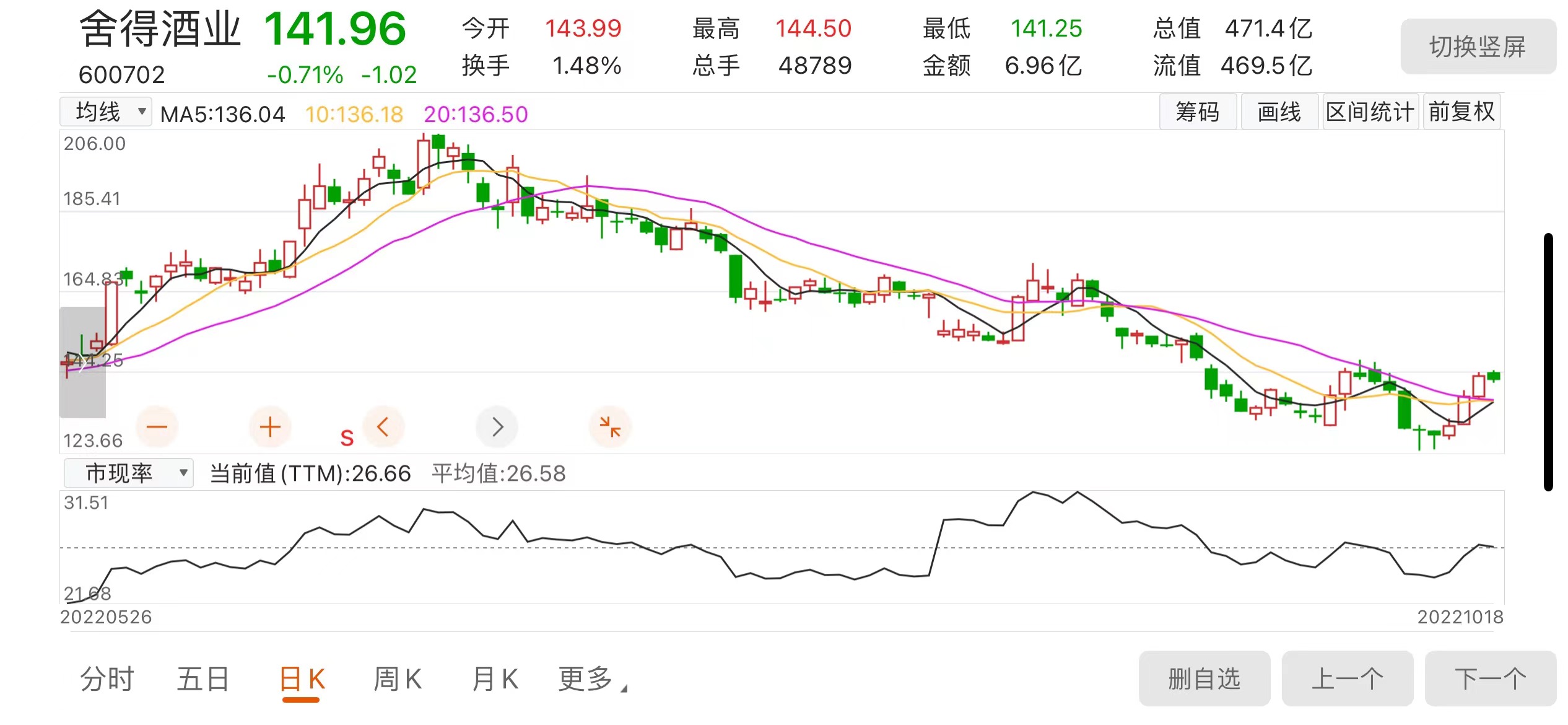This screenshot has width=1568, height=725.
Task: Tap 切换竖屏 to switch to portrait mode
Action: (1478, 47)
